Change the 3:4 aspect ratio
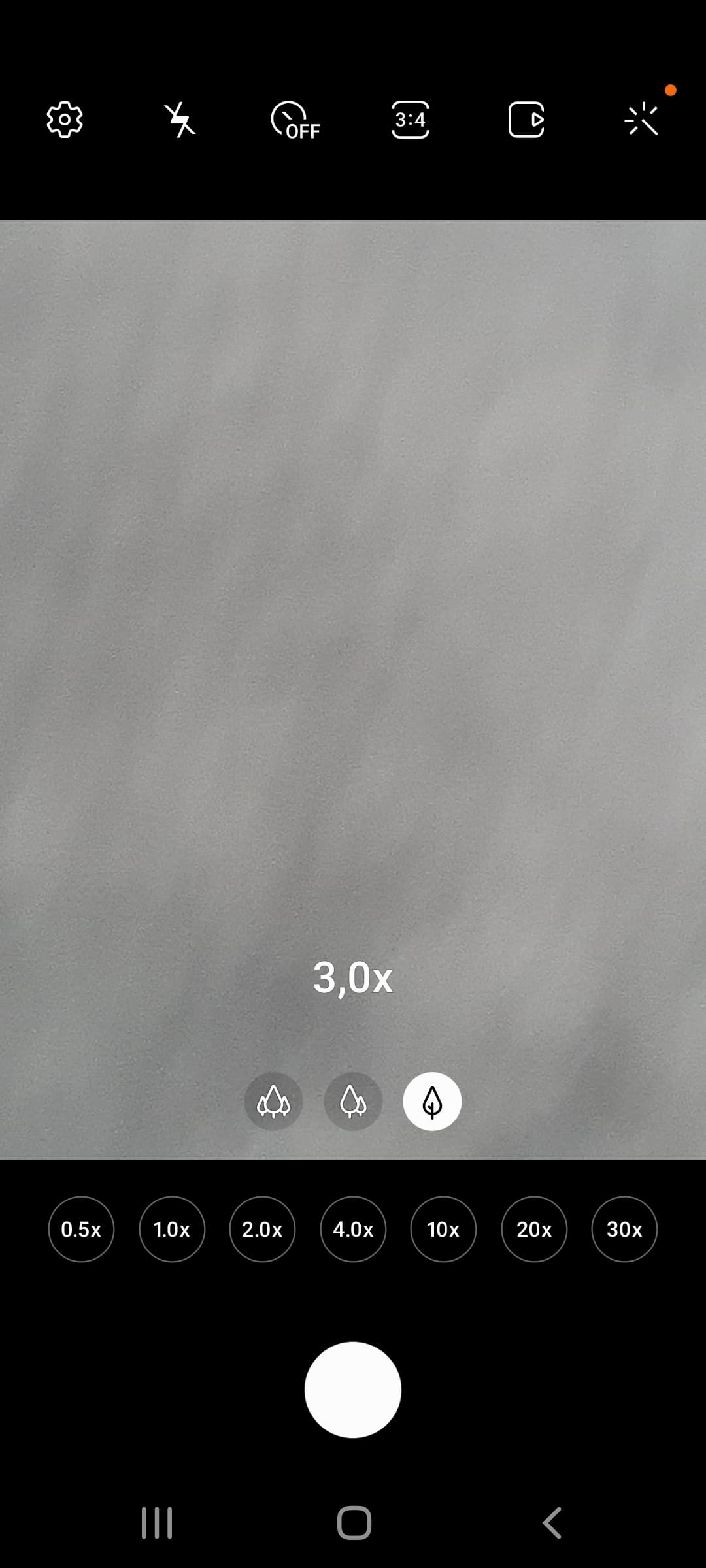Viewport: 706px width, 1568px height. pos(411,120)
